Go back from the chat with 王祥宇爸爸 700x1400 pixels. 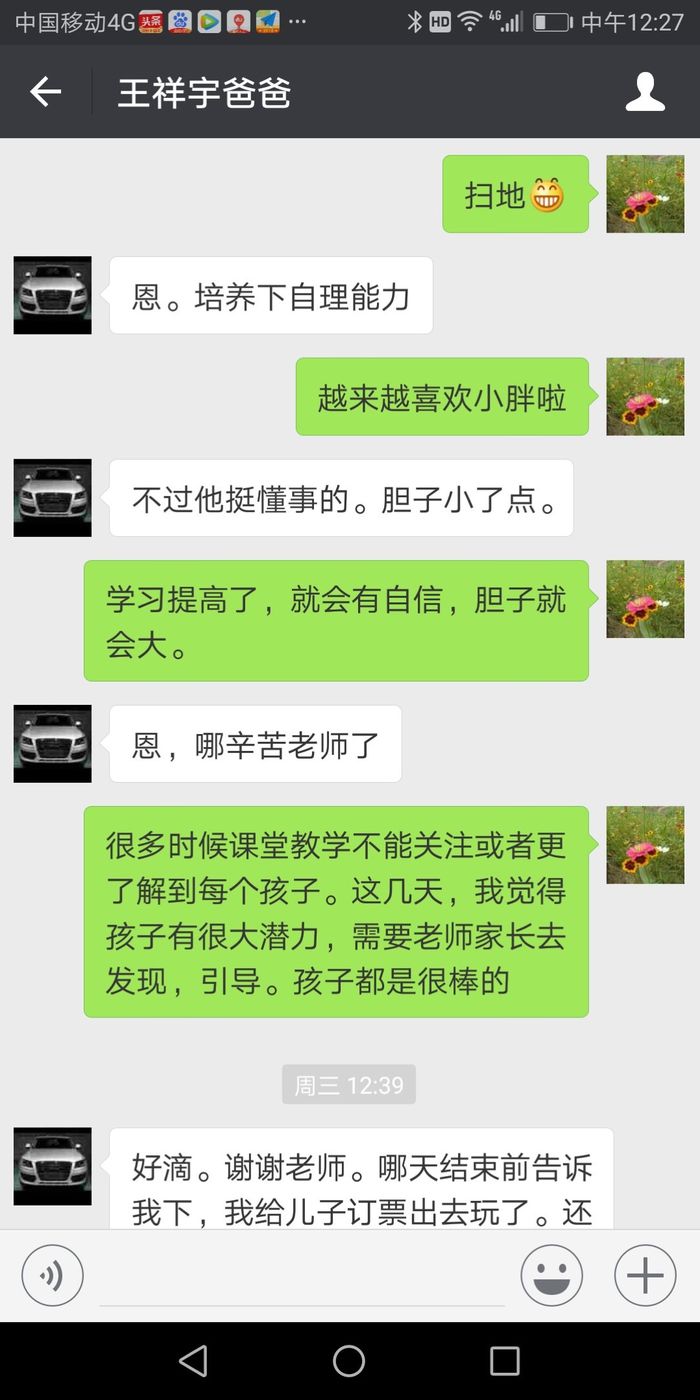[x=46, y=92]
